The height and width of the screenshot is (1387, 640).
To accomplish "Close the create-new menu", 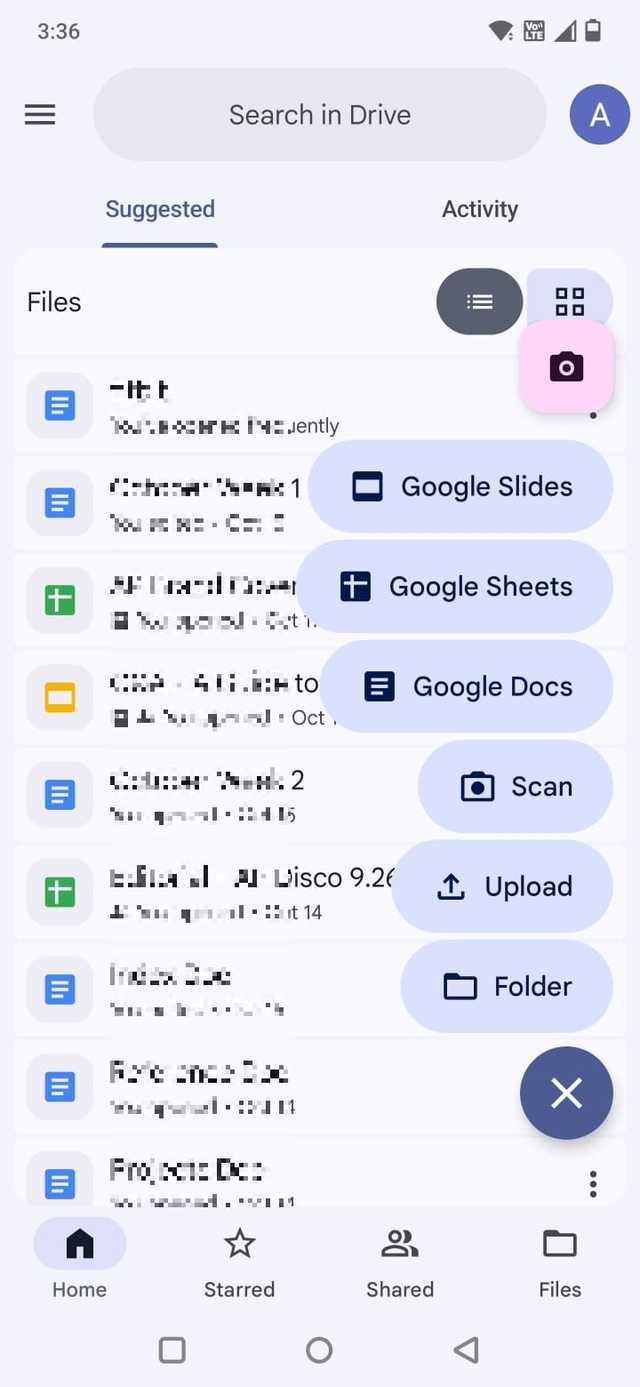I will coord(566,1093).
